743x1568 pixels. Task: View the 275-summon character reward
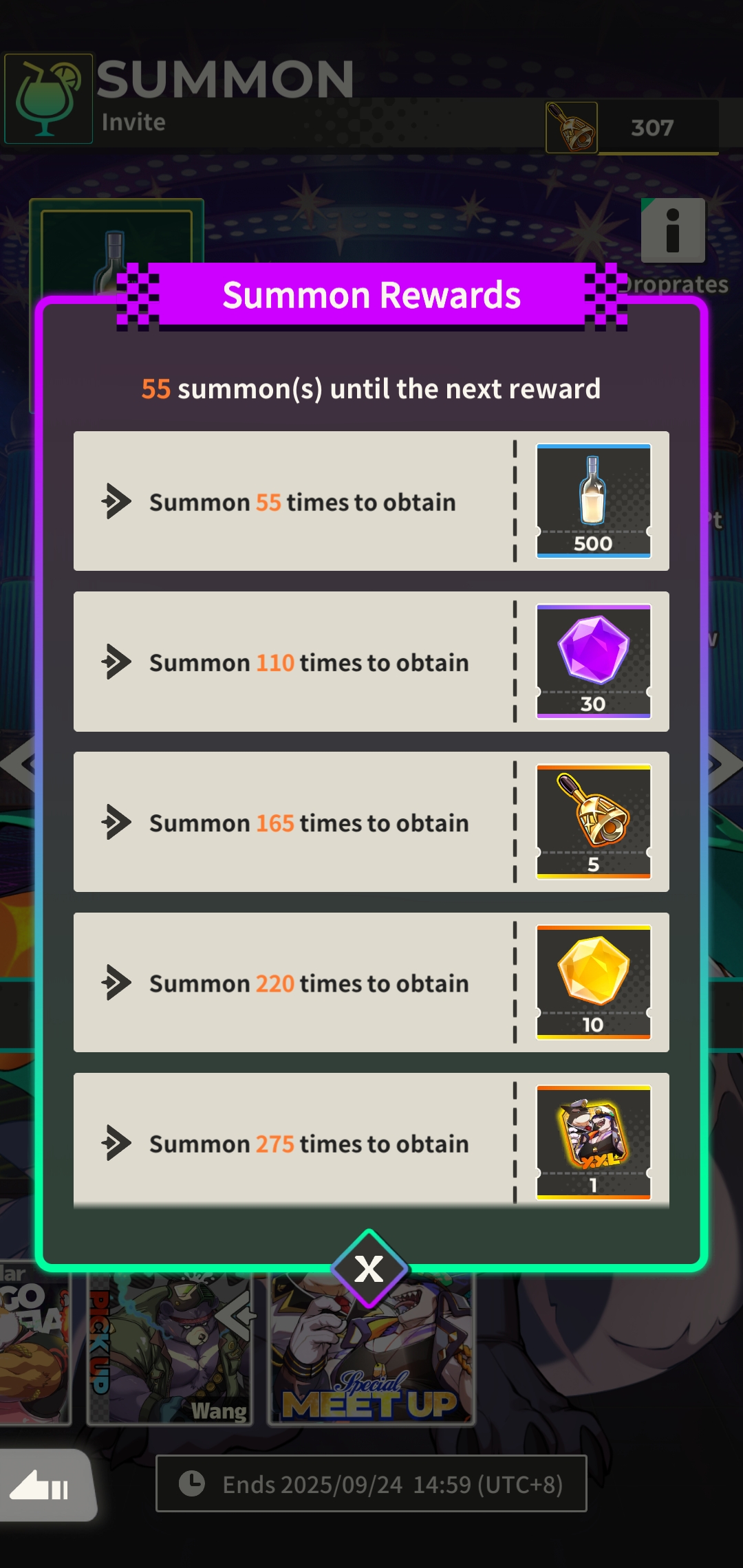pyautogui.click(x=594, y=1142)
